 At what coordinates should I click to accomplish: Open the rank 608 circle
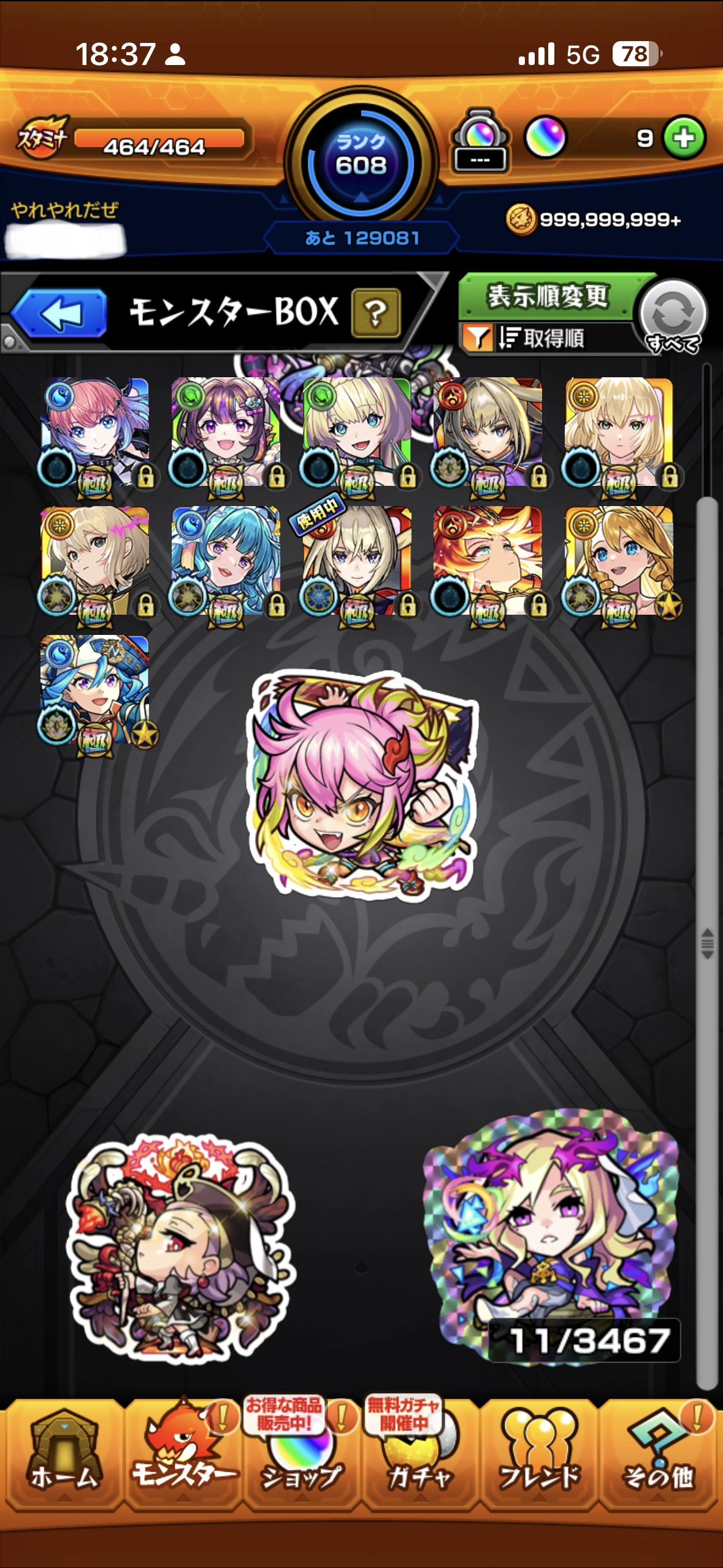(361, 163)
